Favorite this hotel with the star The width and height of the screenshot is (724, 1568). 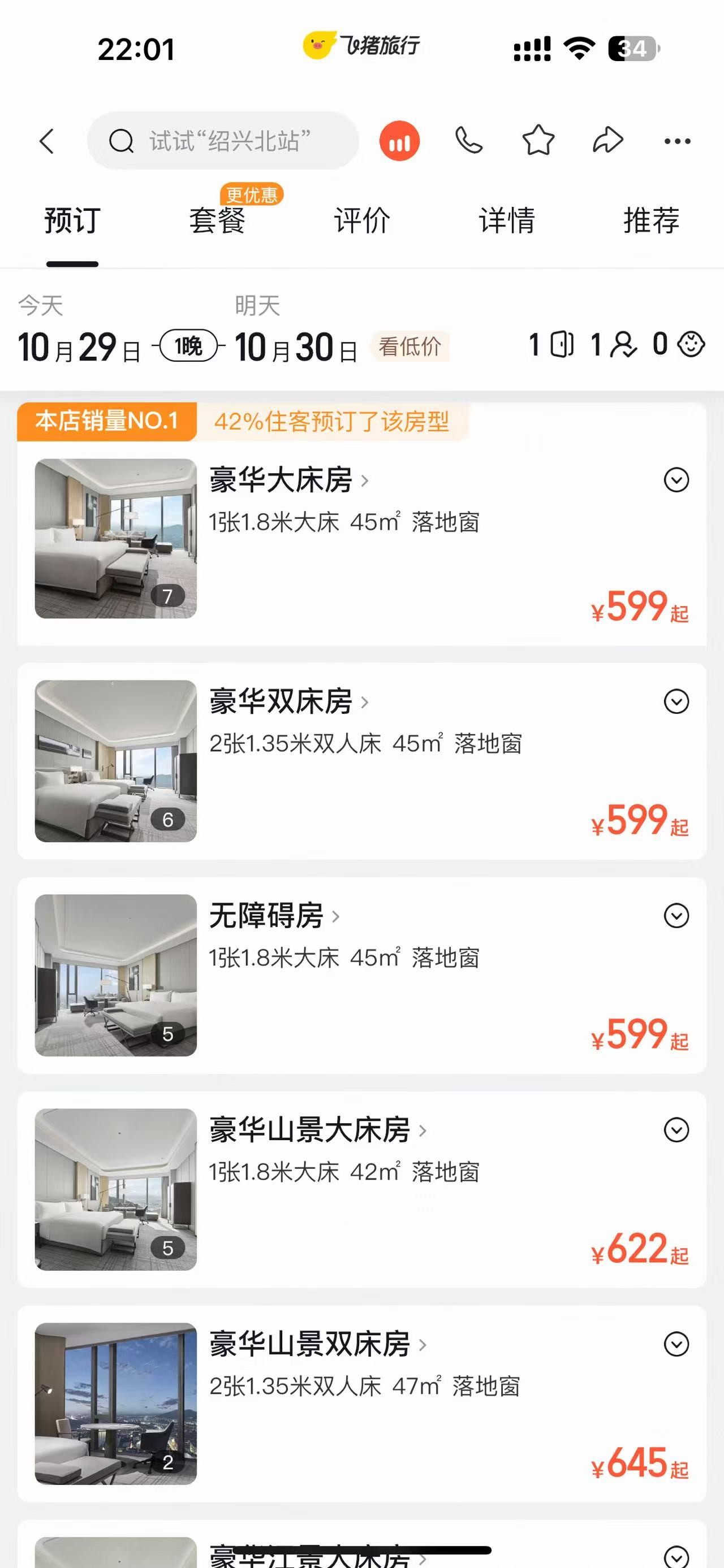tap(538, 141)
